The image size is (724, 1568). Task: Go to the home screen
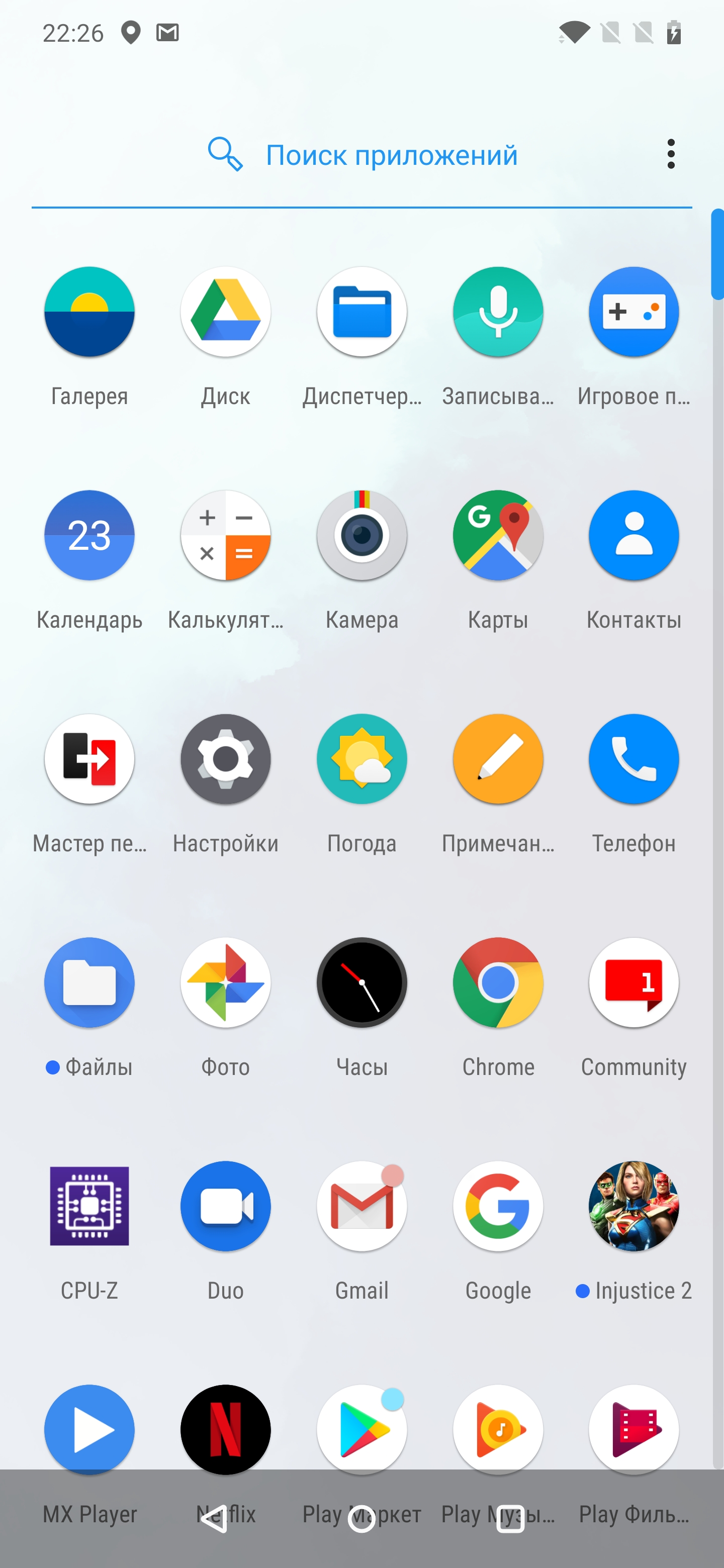coord(361,1519)
